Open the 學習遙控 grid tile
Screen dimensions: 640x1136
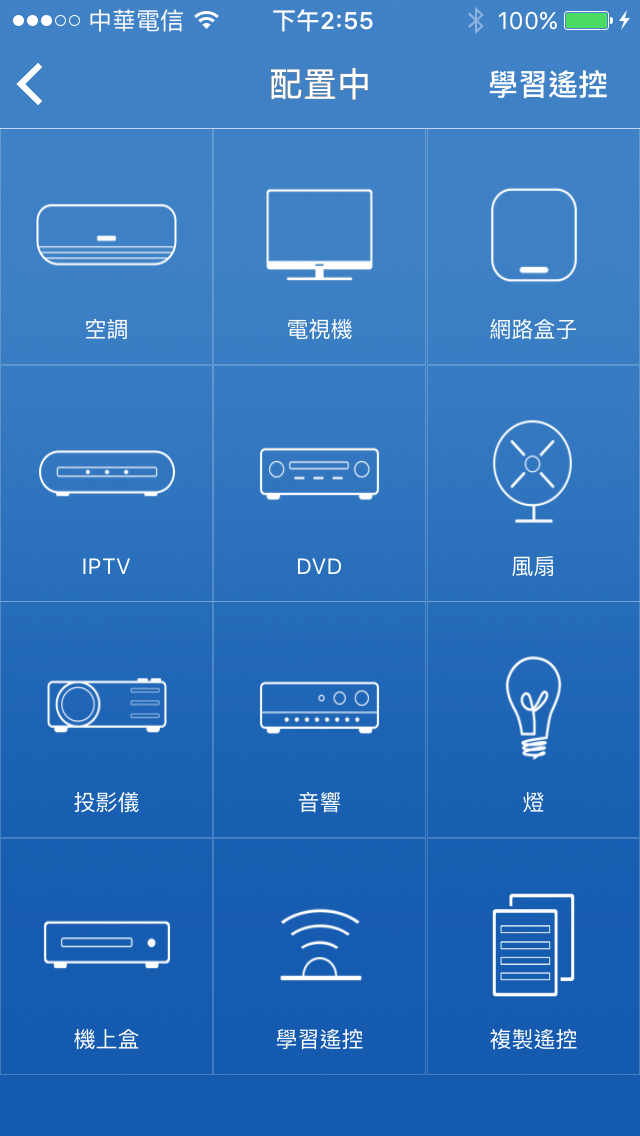point(320,956)
